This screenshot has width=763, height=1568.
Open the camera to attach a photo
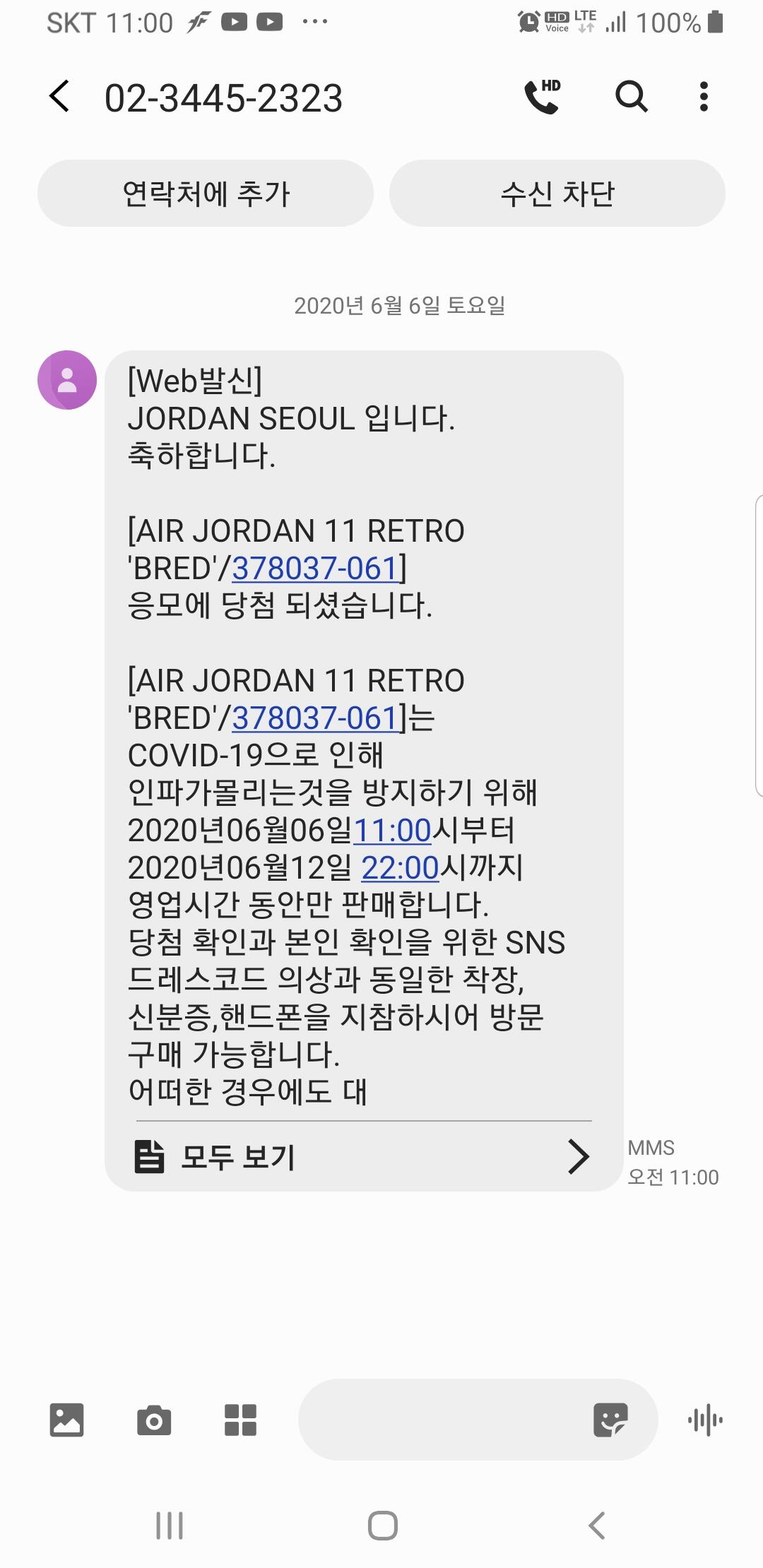pyautogui.click(x=154, y=1420)
